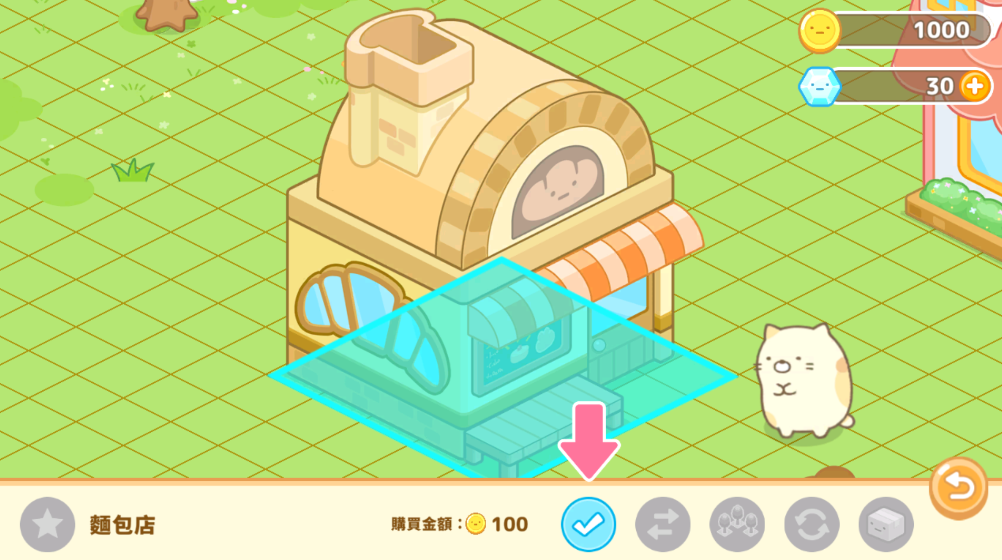Tap the grayed rotate icon
This screenshot has height=560, width=1002.
(x=811, y=524)
